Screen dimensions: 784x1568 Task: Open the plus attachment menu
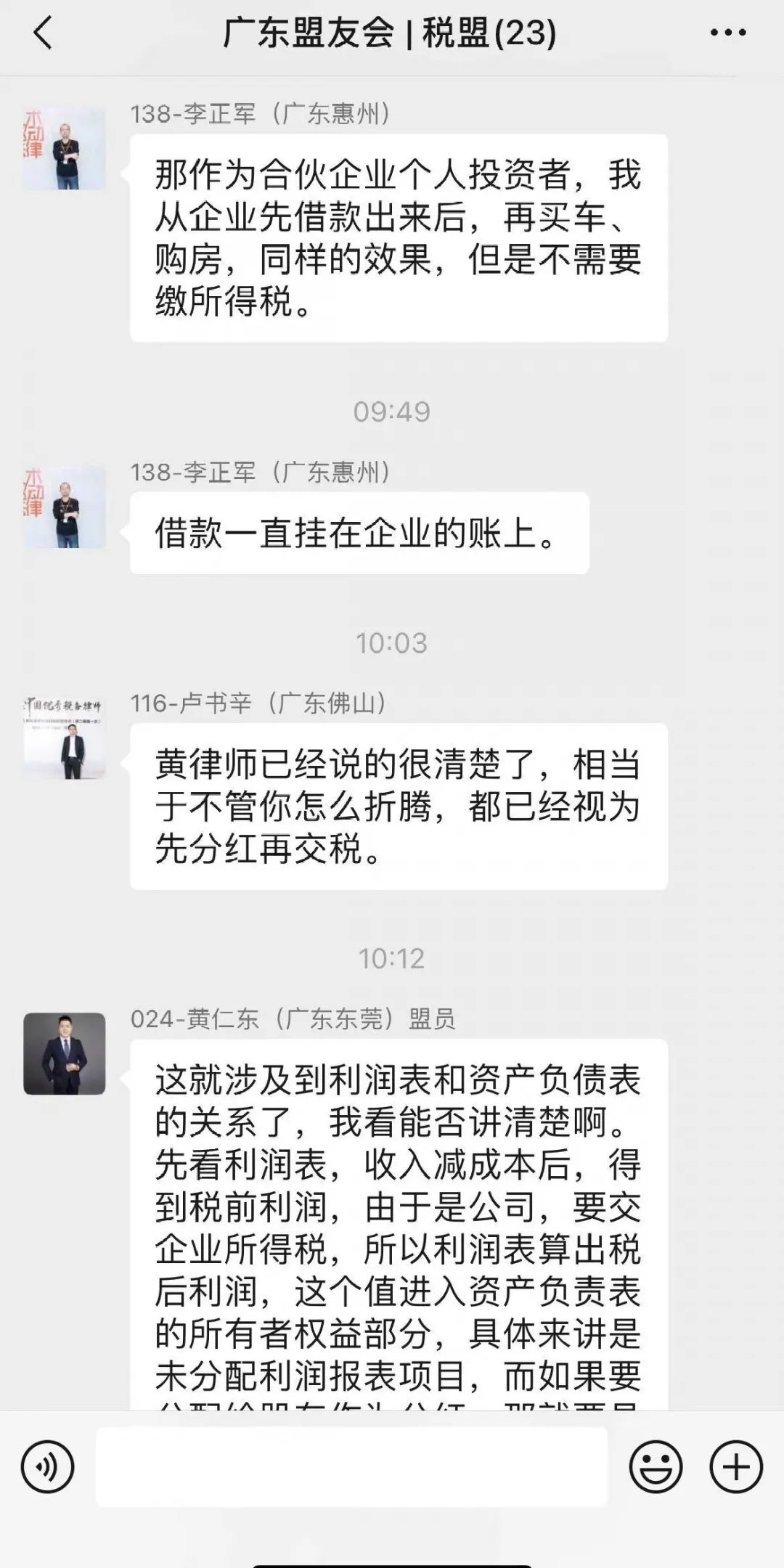(x=735, y=1467)
